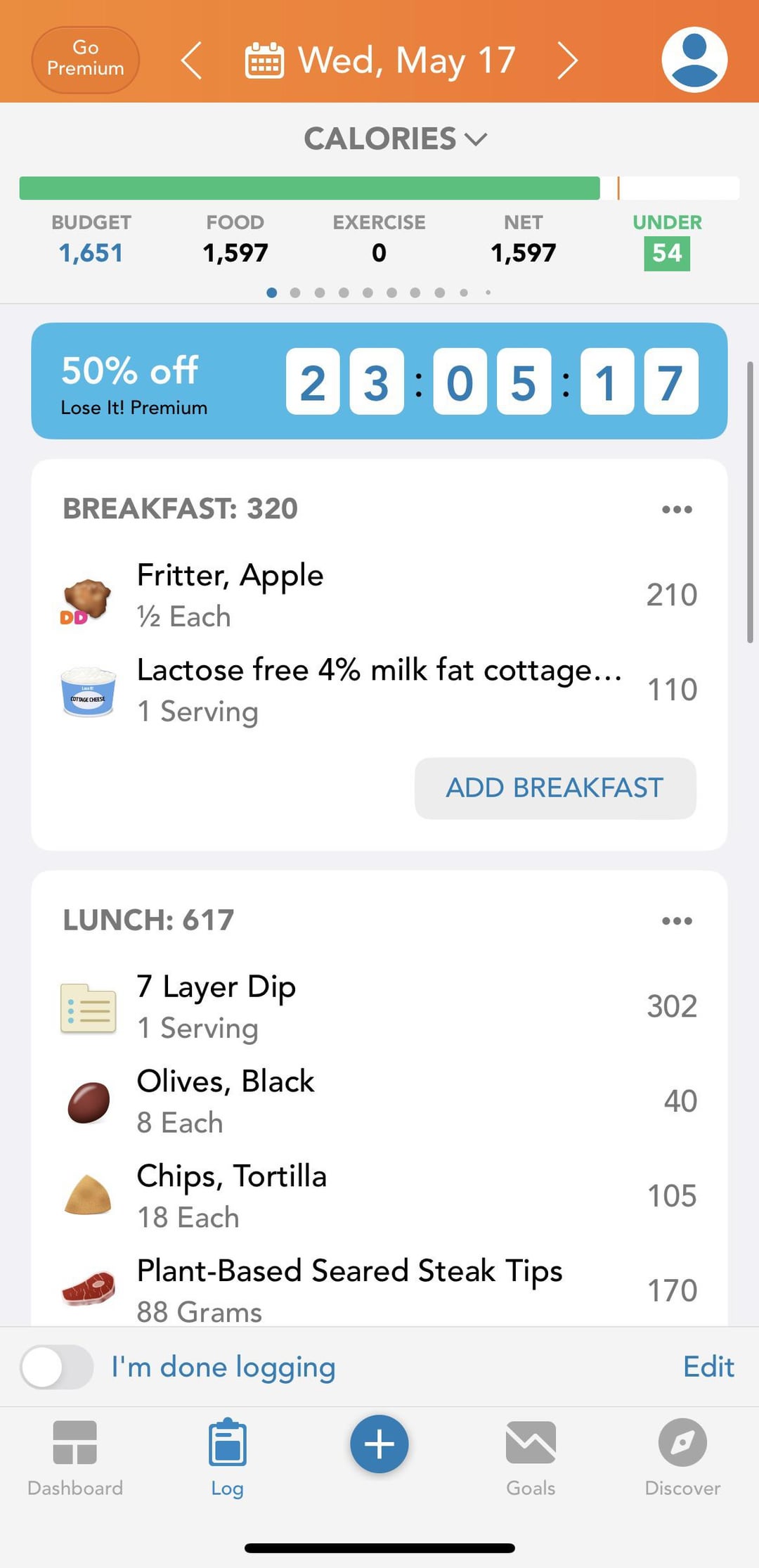759x1568 pixels.
Task: Open the date picker for Wed, May 17
Action: tap(380, 60)
